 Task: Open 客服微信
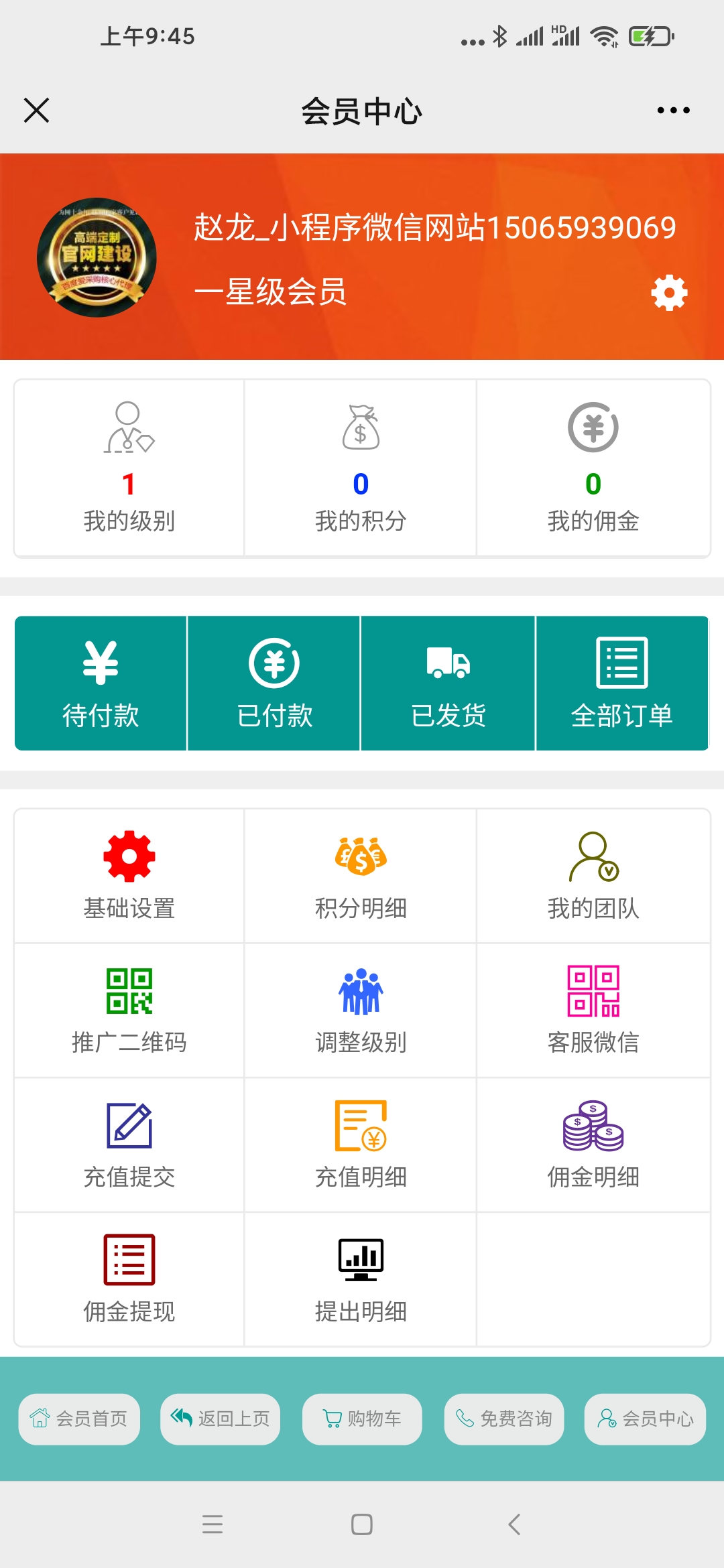[593, 1010]
